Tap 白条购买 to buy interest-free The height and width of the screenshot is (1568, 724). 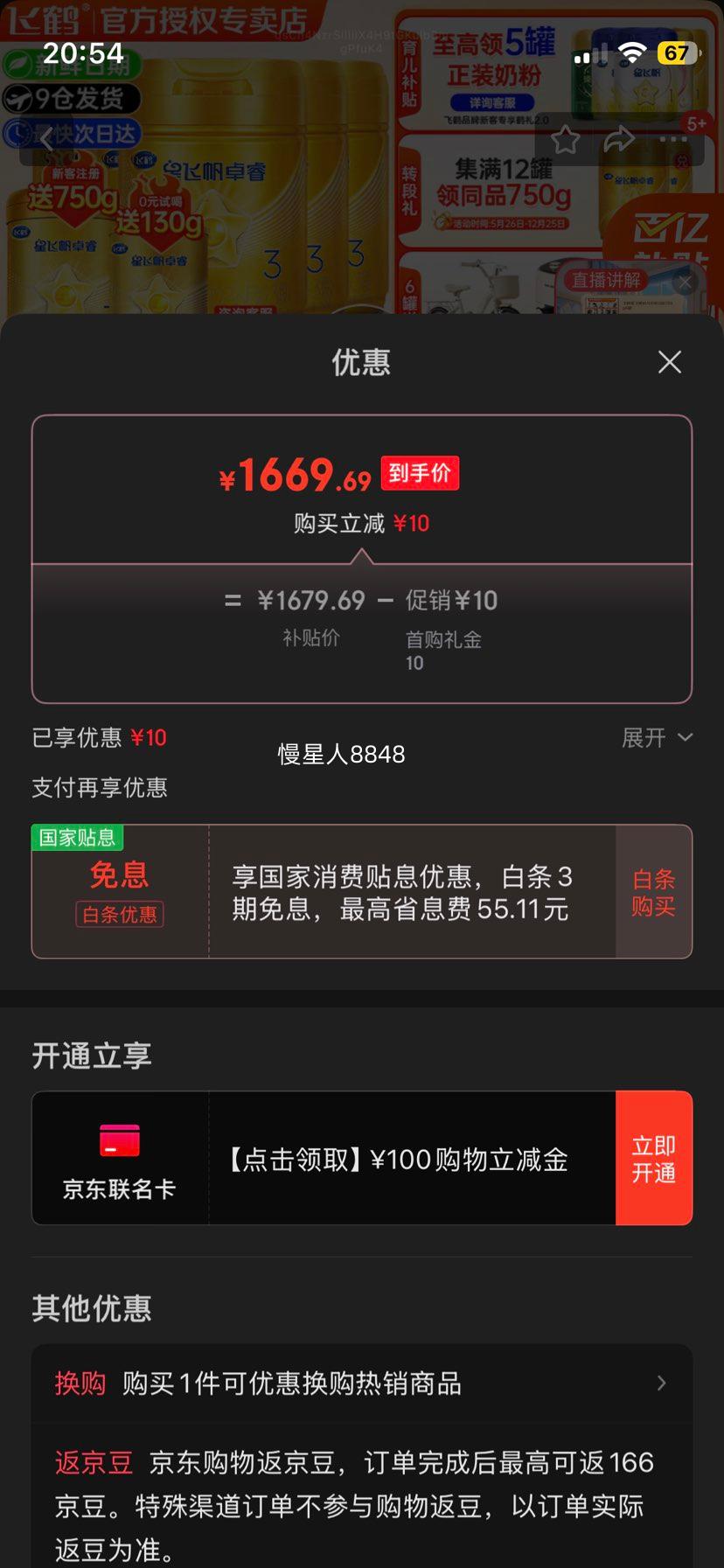coord(653,892)
